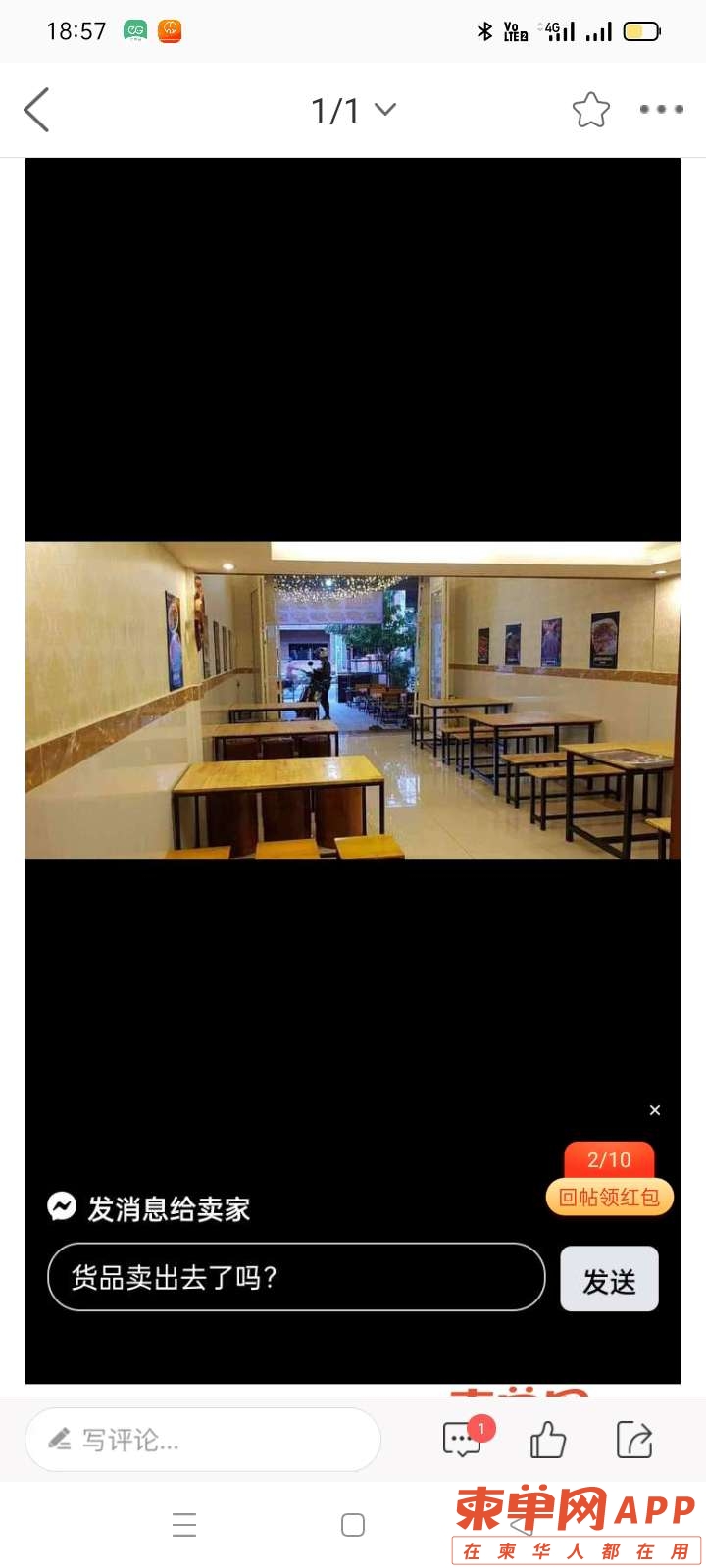Share this post
This screenshot has height=1568, width=706.
coord(634,1440)
